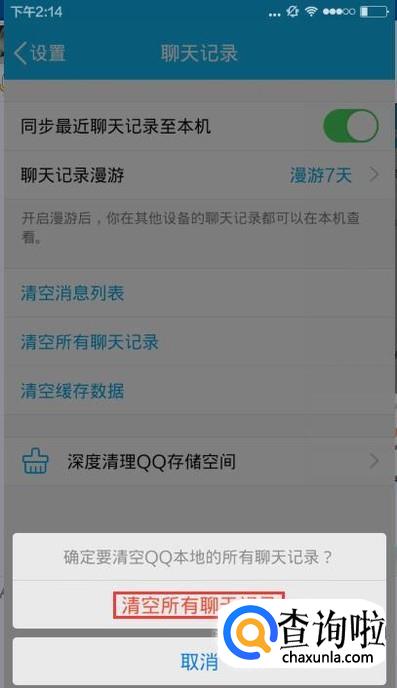Confirm 清空所有聊天记录 in the dialog

[199, 605]
